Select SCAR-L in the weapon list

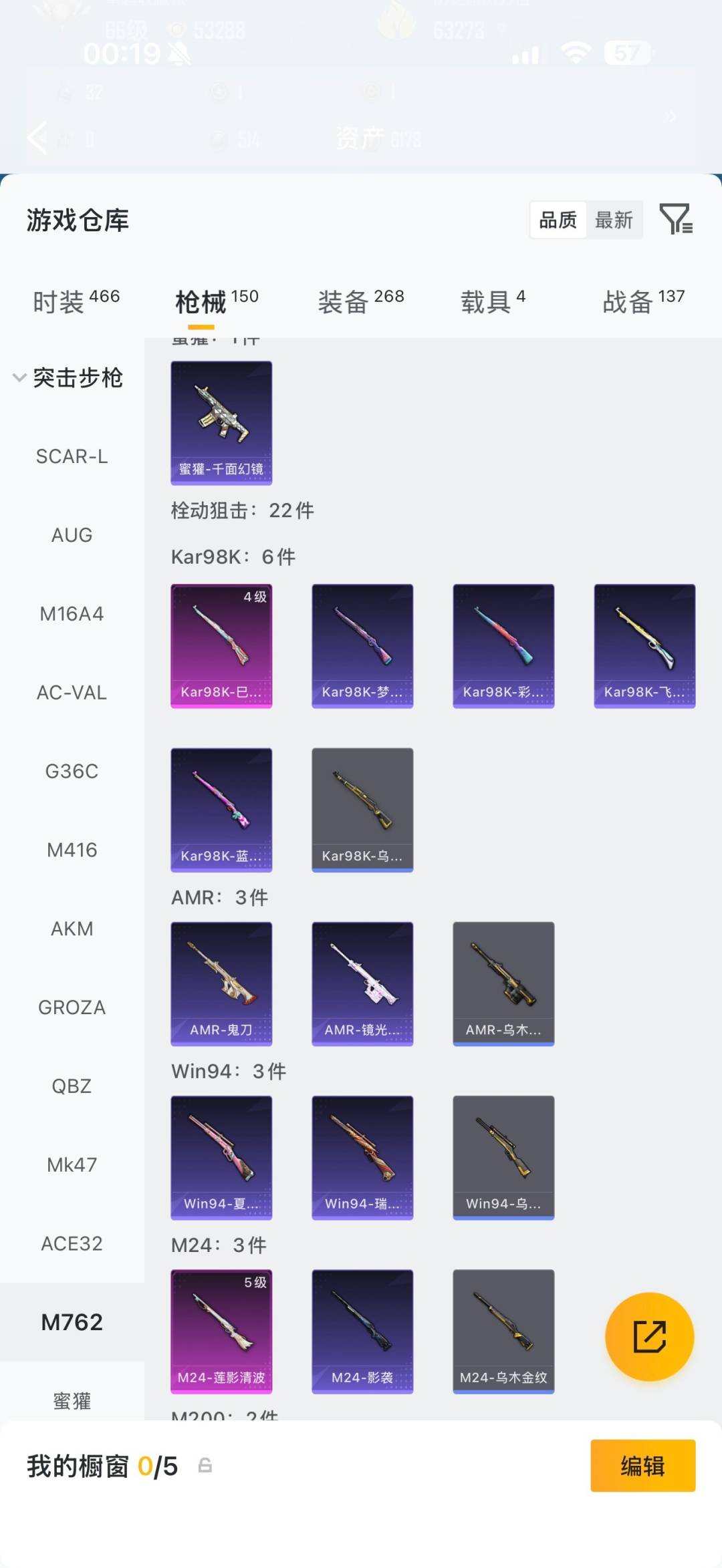tap(72, 456)
